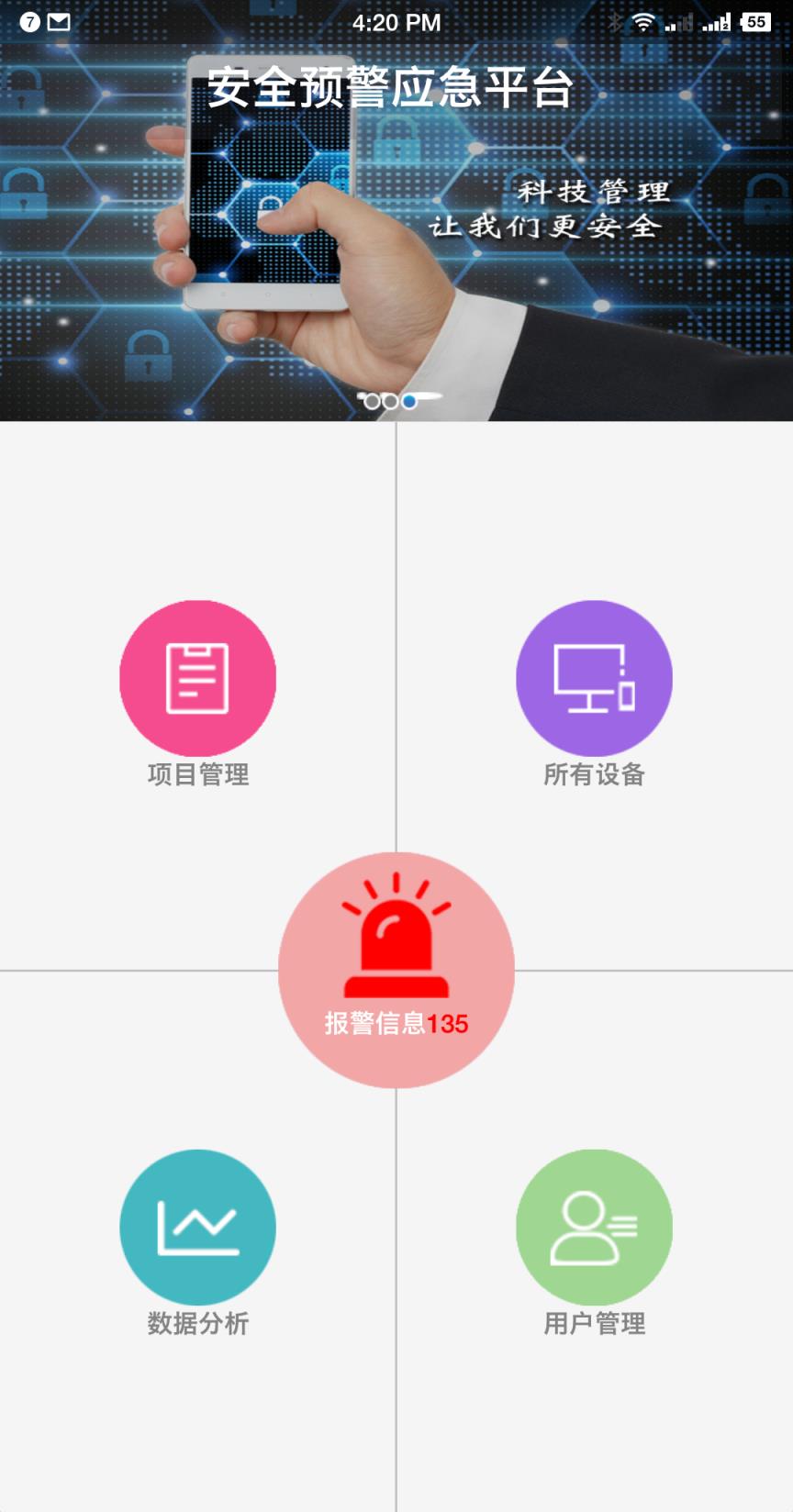Tap the green user profile icon
This screenshot has width=793, height=1512.
(594, 1227)
